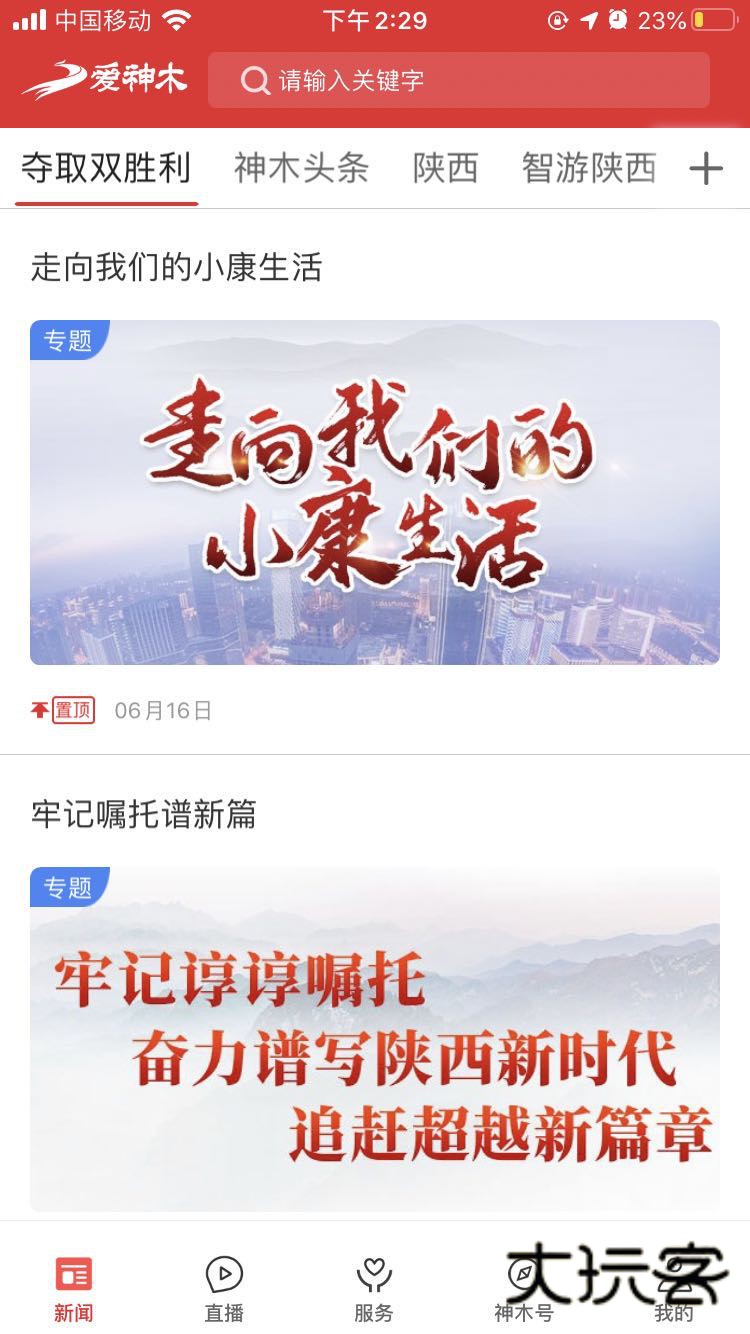Go to the 服务 services tab
Screen dimensions: 750x1334
374,1288
